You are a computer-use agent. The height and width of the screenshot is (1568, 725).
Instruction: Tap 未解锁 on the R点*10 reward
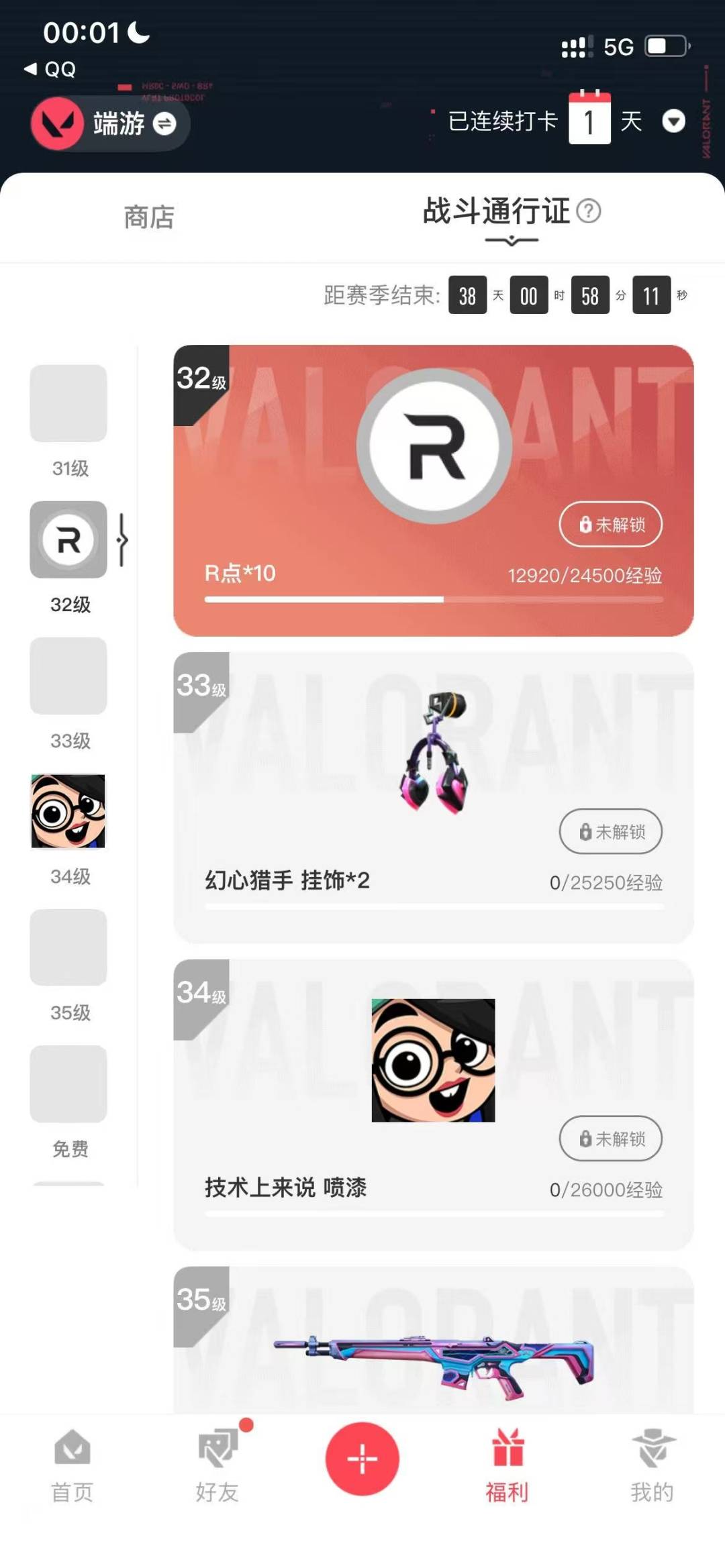coord(610,524)
